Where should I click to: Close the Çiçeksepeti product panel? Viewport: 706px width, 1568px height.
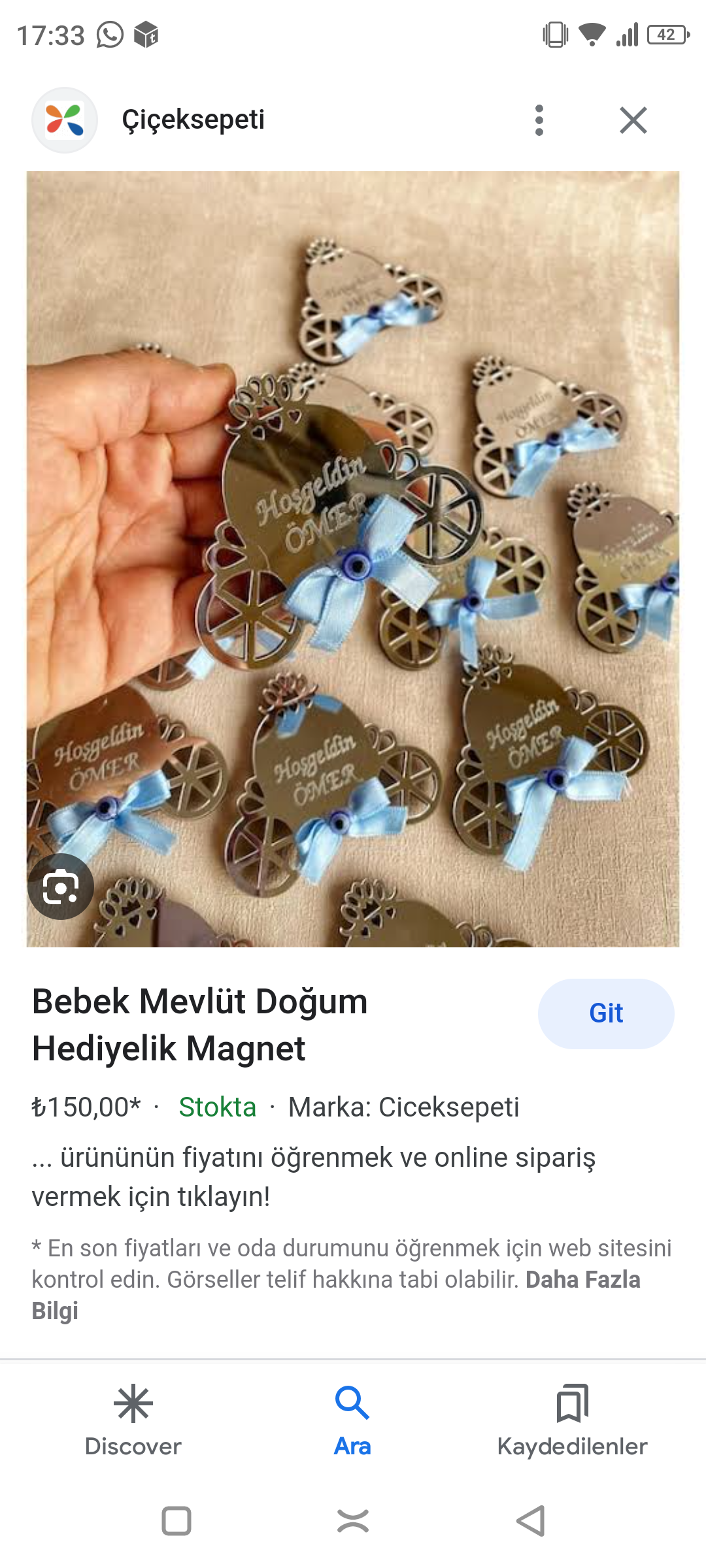coord(633,120)
